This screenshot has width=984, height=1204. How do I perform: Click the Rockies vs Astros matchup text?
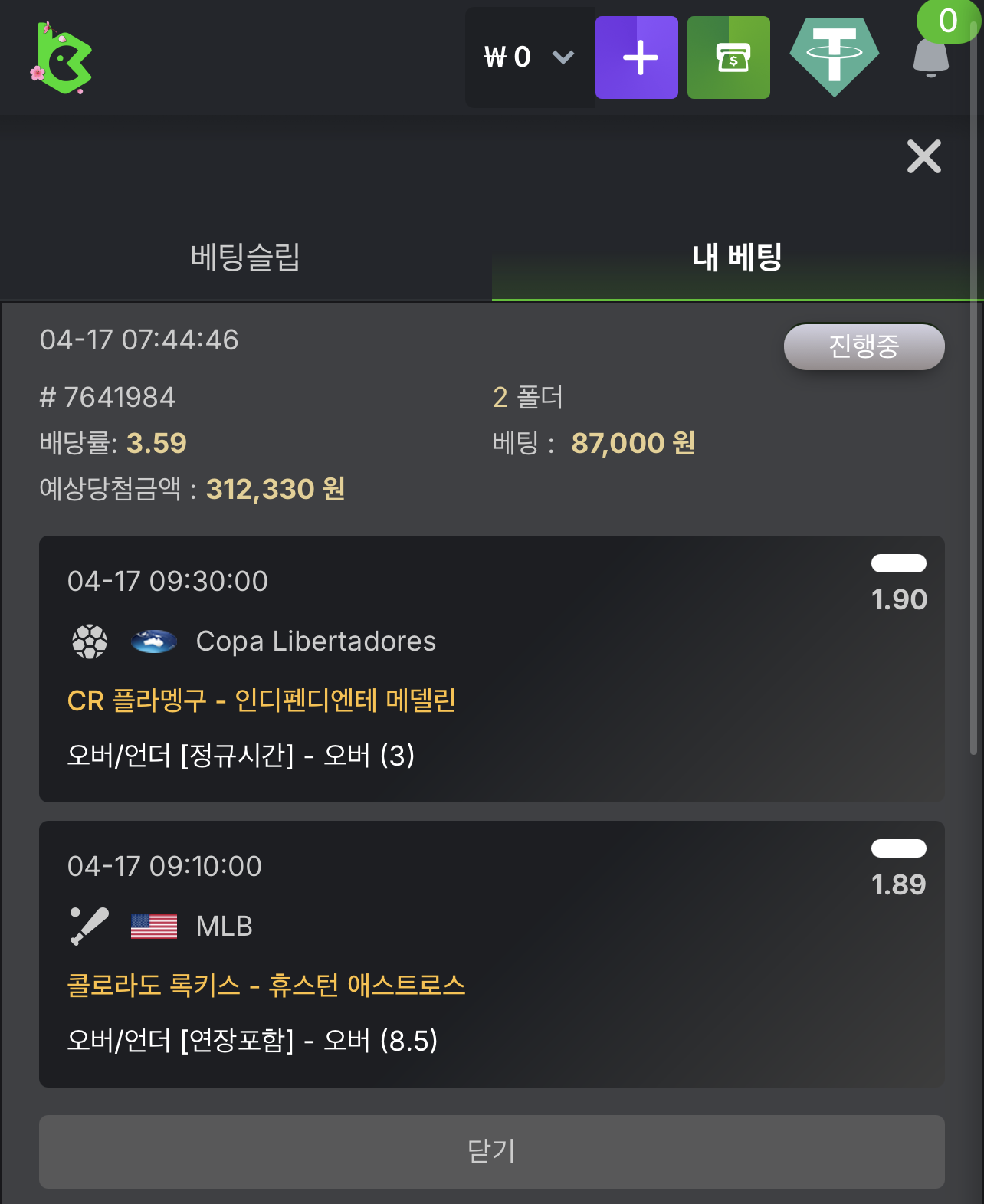[x=265, y=986]
